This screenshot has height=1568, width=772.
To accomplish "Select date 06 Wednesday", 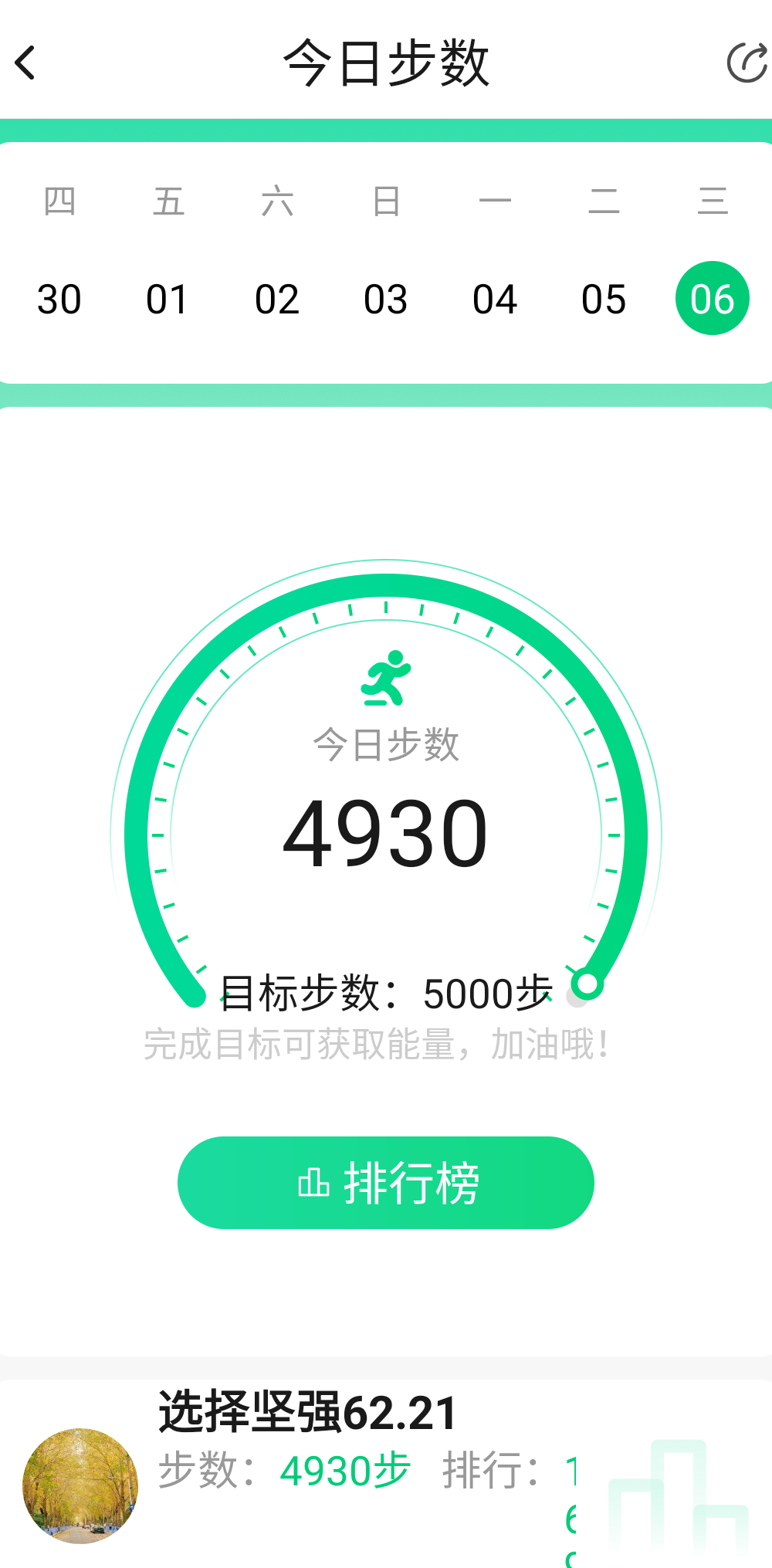I will pos(711,299).
